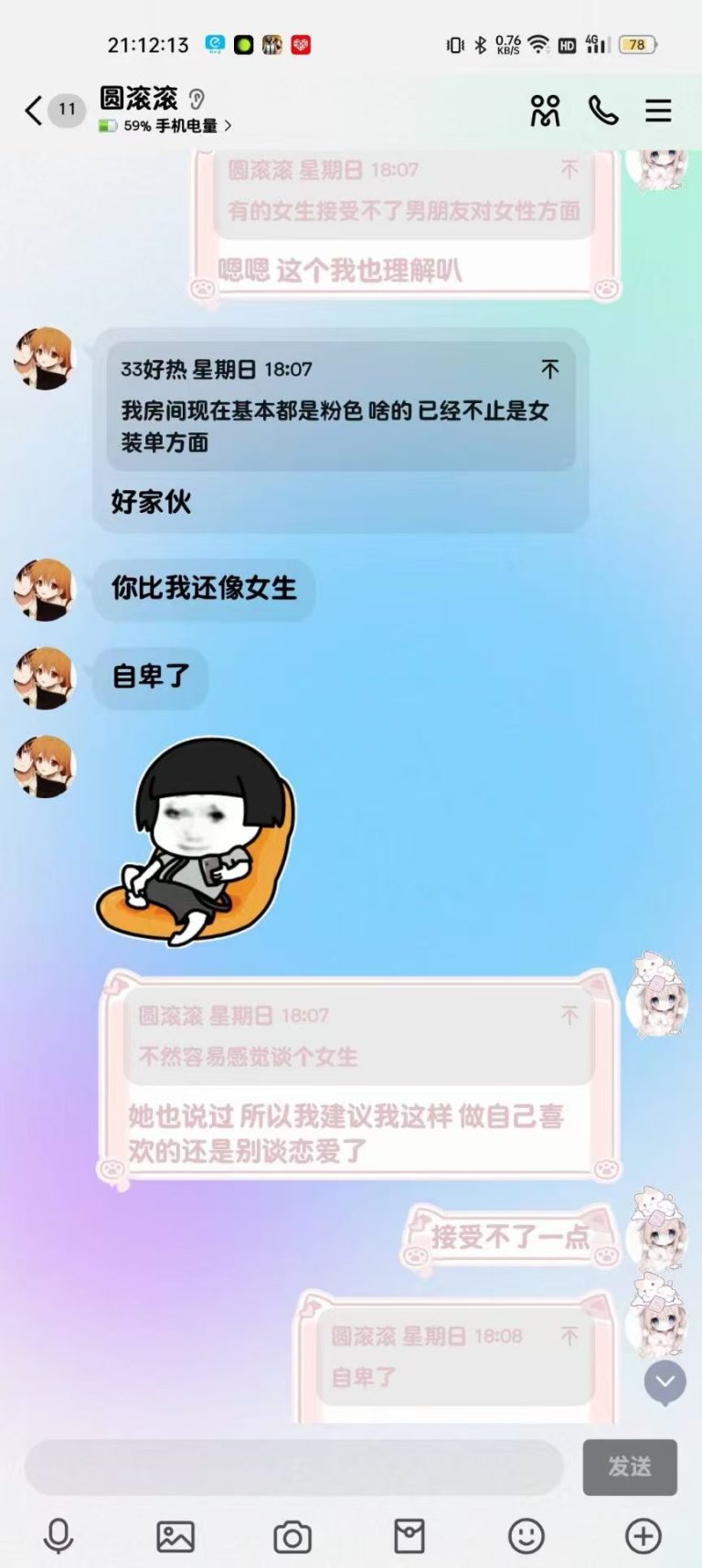The image size is (702, 1568).
Task: Open the group/together feature icon
Action: tap(545, 111)
